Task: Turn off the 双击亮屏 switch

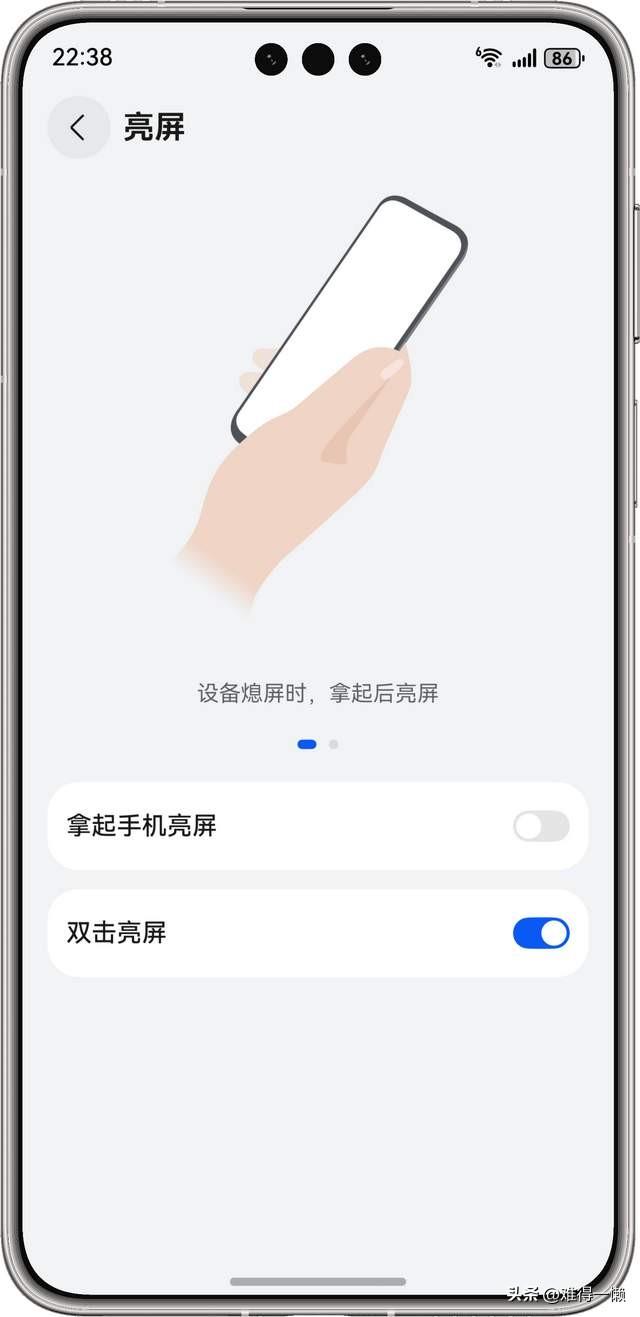Action: click(541, 933)
